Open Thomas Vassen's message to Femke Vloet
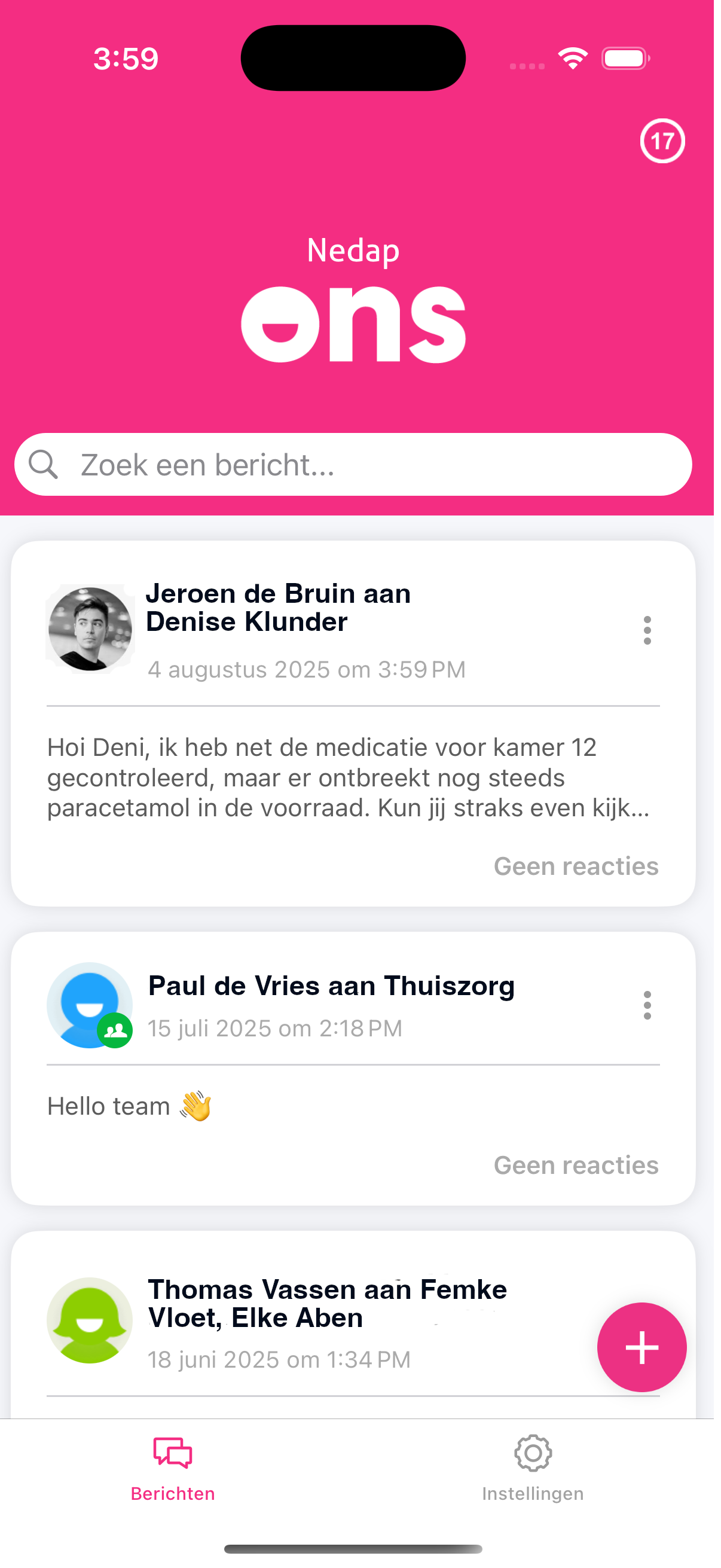721x1568 pixels. [327, 1304]
